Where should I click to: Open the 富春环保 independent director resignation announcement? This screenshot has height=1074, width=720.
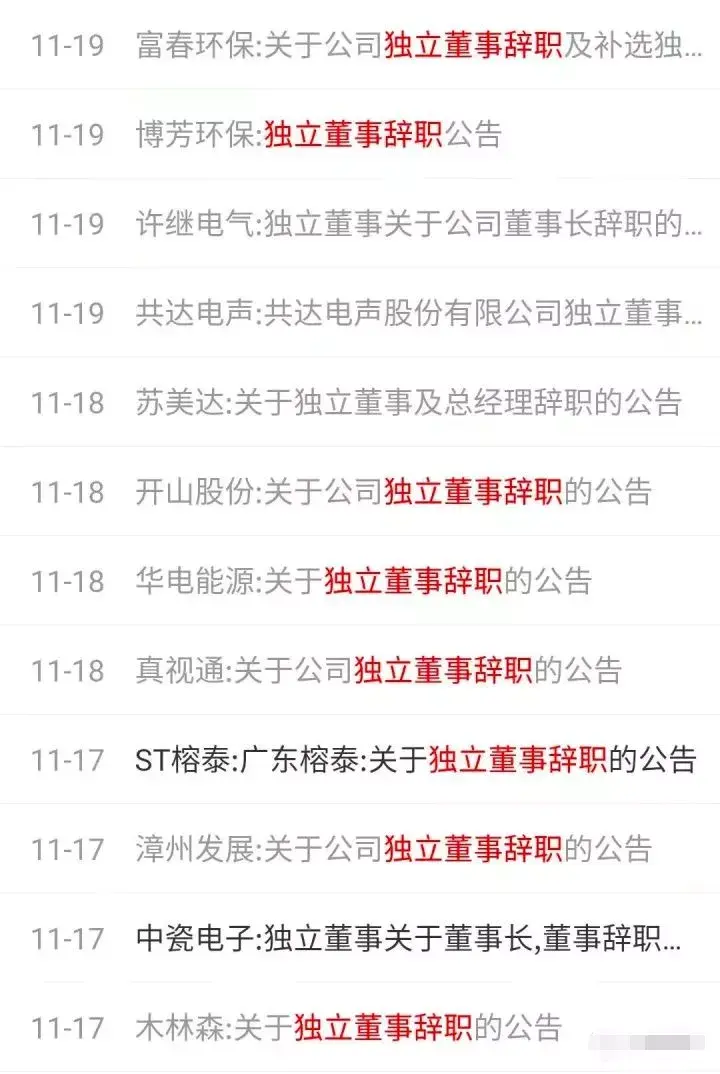(x=418, y=45)
